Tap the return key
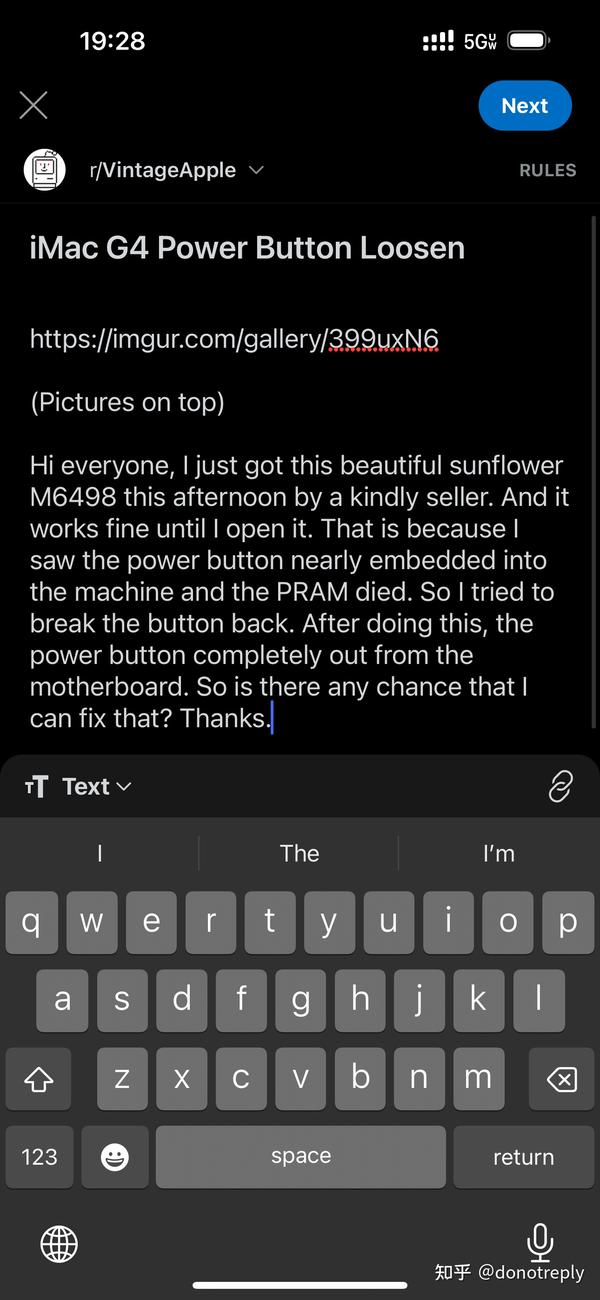 (x=523, y=1157)
